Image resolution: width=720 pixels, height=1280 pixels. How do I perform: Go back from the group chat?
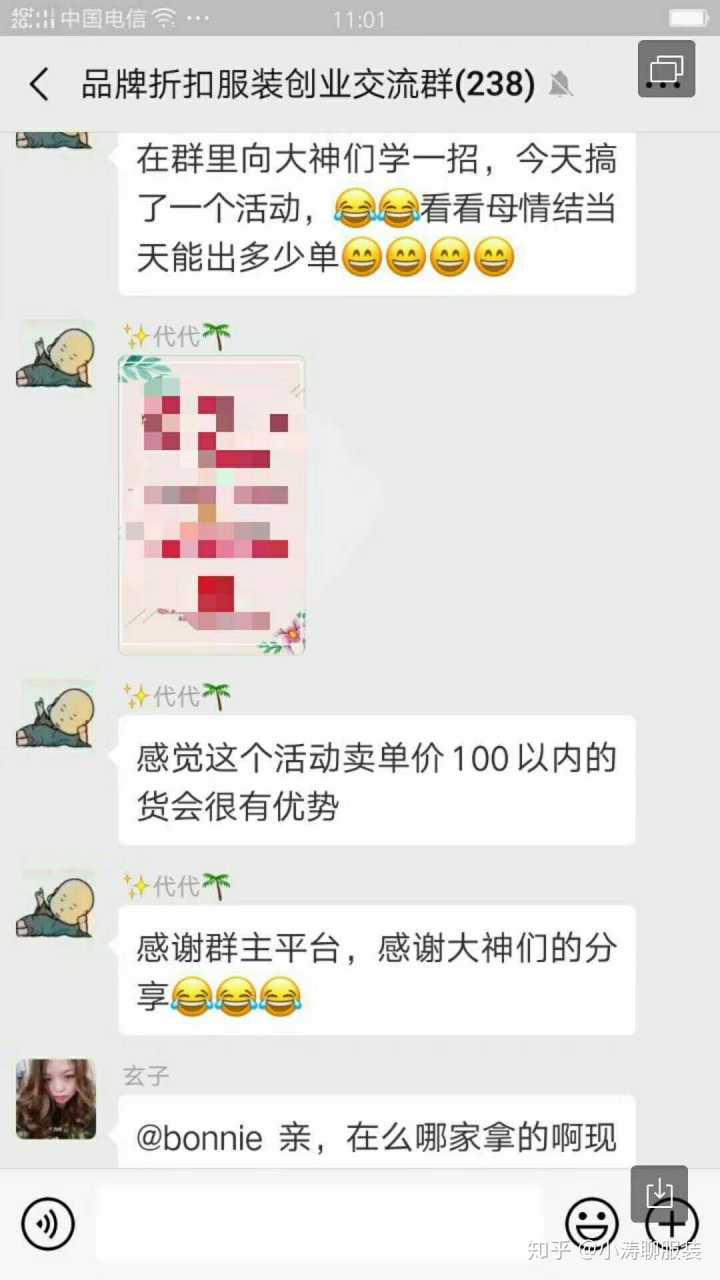39,84
